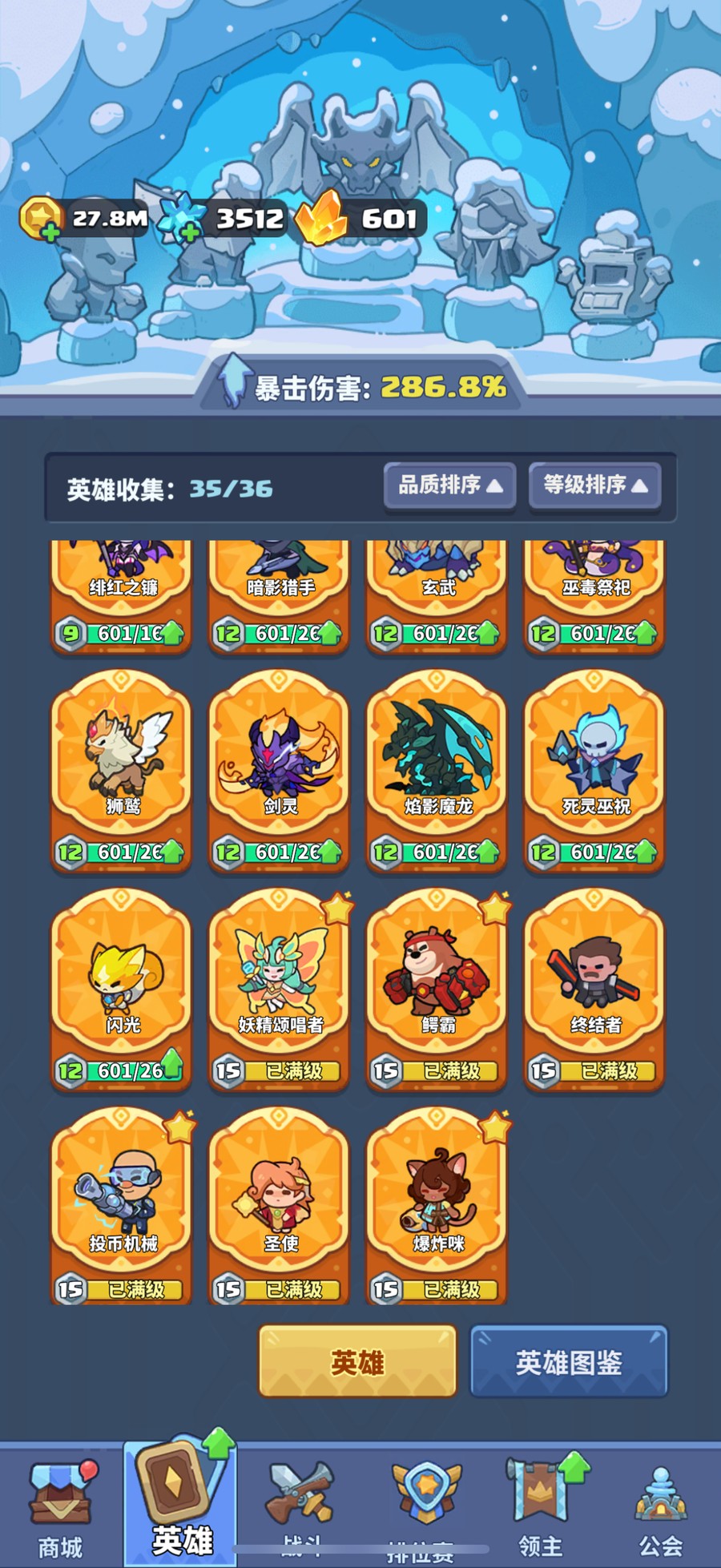Sort heroes by 品质排序
721x1568 pixels.
coord(449,486)
